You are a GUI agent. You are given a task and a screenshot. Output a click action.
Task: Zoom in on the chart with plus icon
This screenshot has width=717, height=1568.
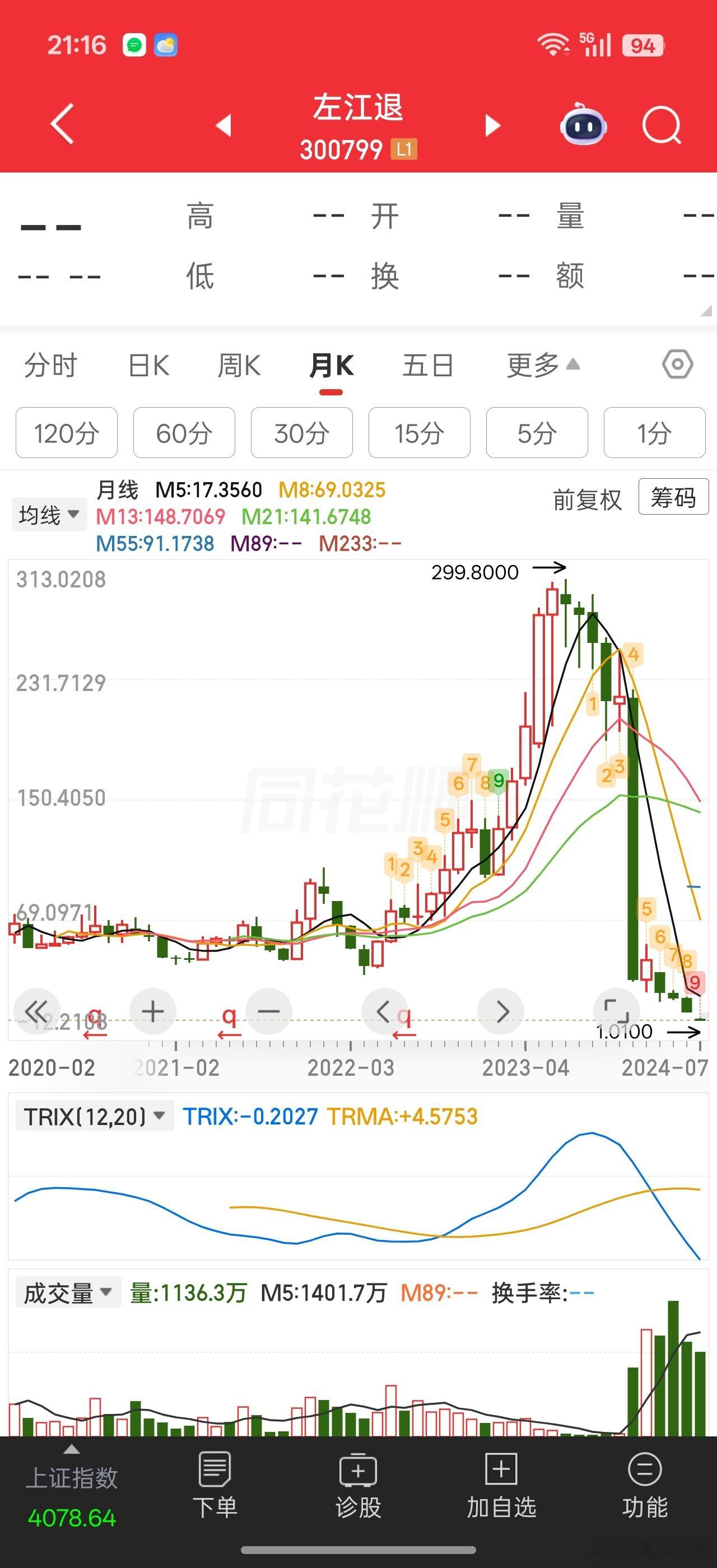152,1010
